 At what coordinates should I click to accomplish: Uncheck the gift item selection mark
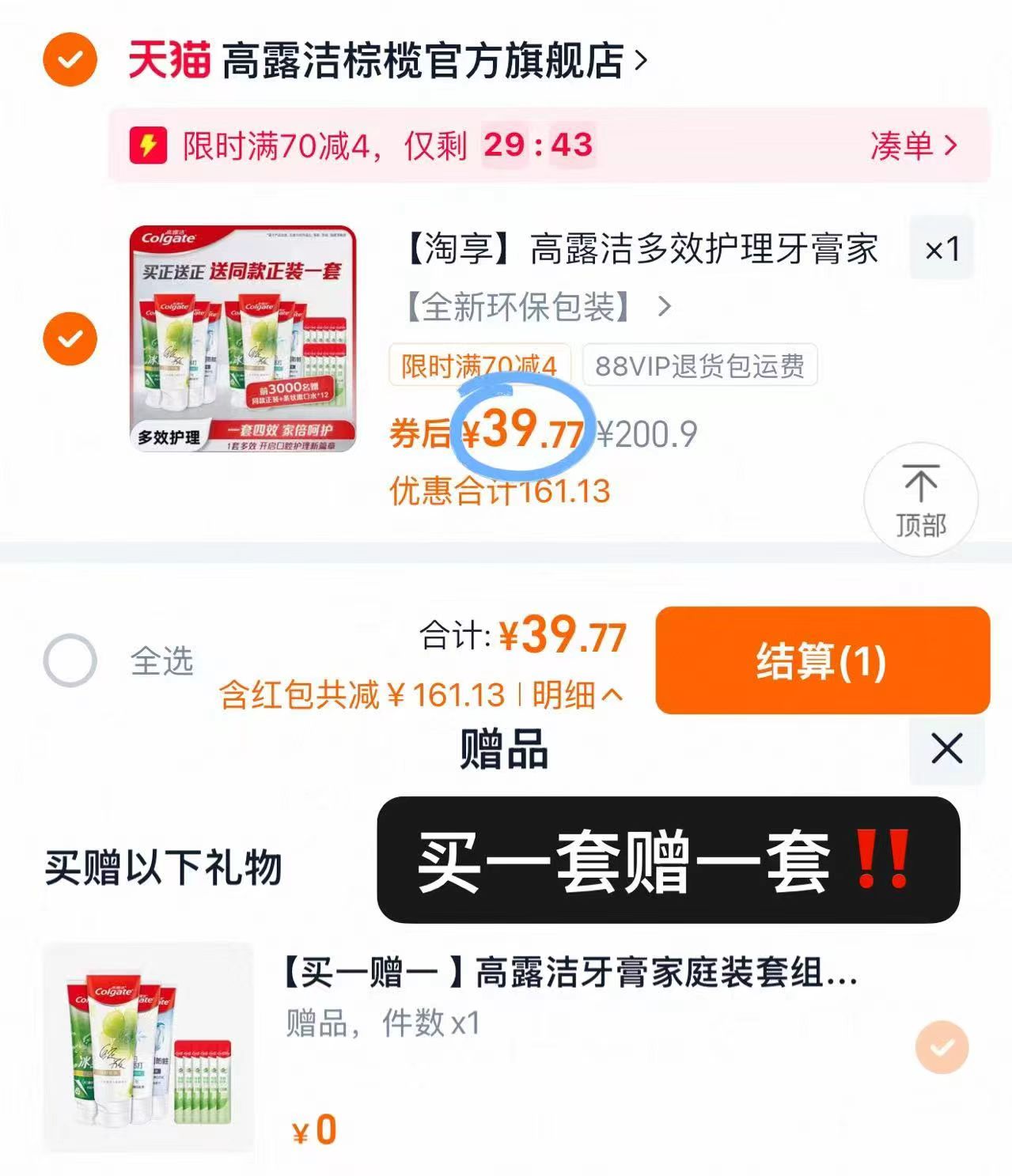pos(940,1046)
